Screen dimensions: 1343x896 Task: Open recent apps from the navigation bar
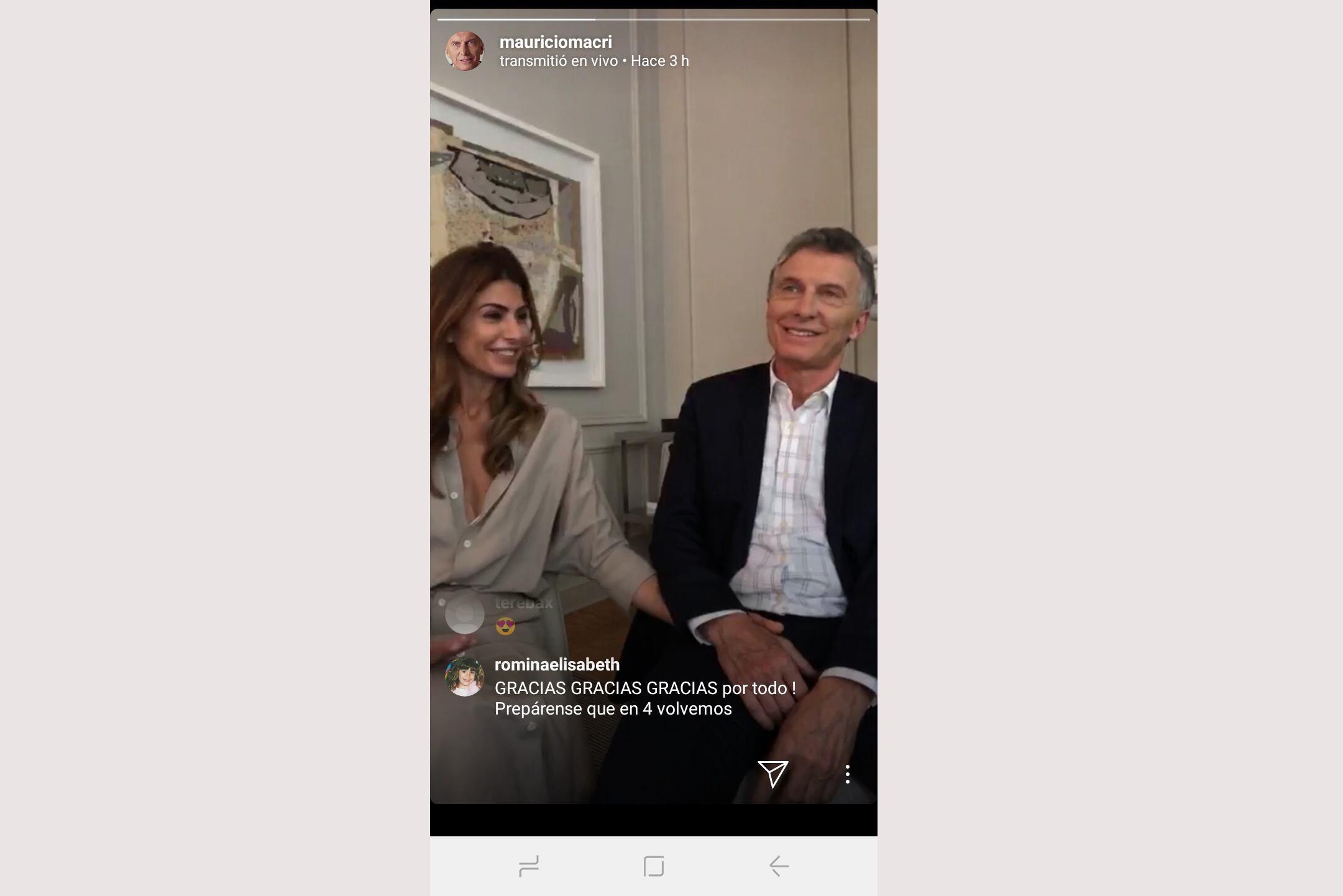(x=529, y=866)
